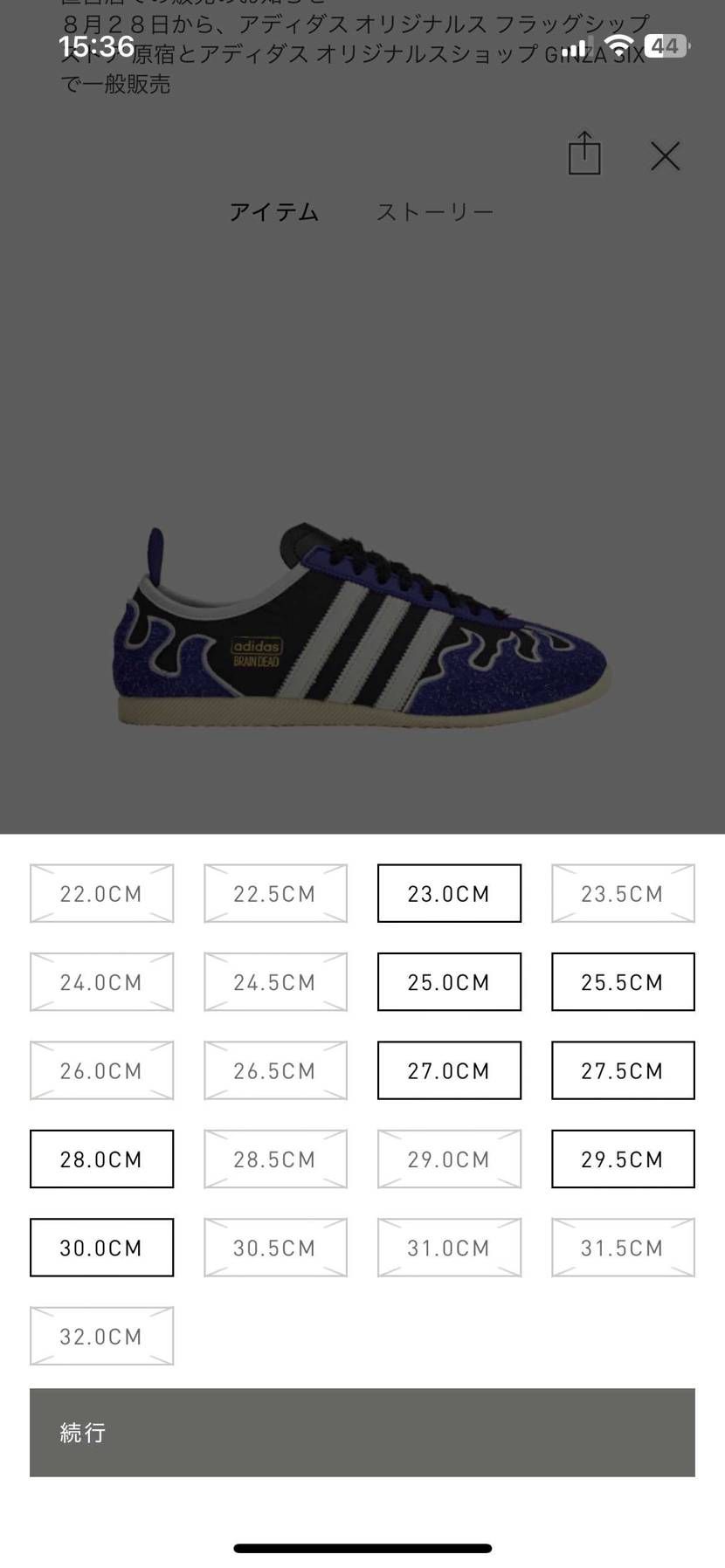The width and height of the screenshot is (725, 1568).
Task: Select the 23.0CM size
Action: [449, 893]
